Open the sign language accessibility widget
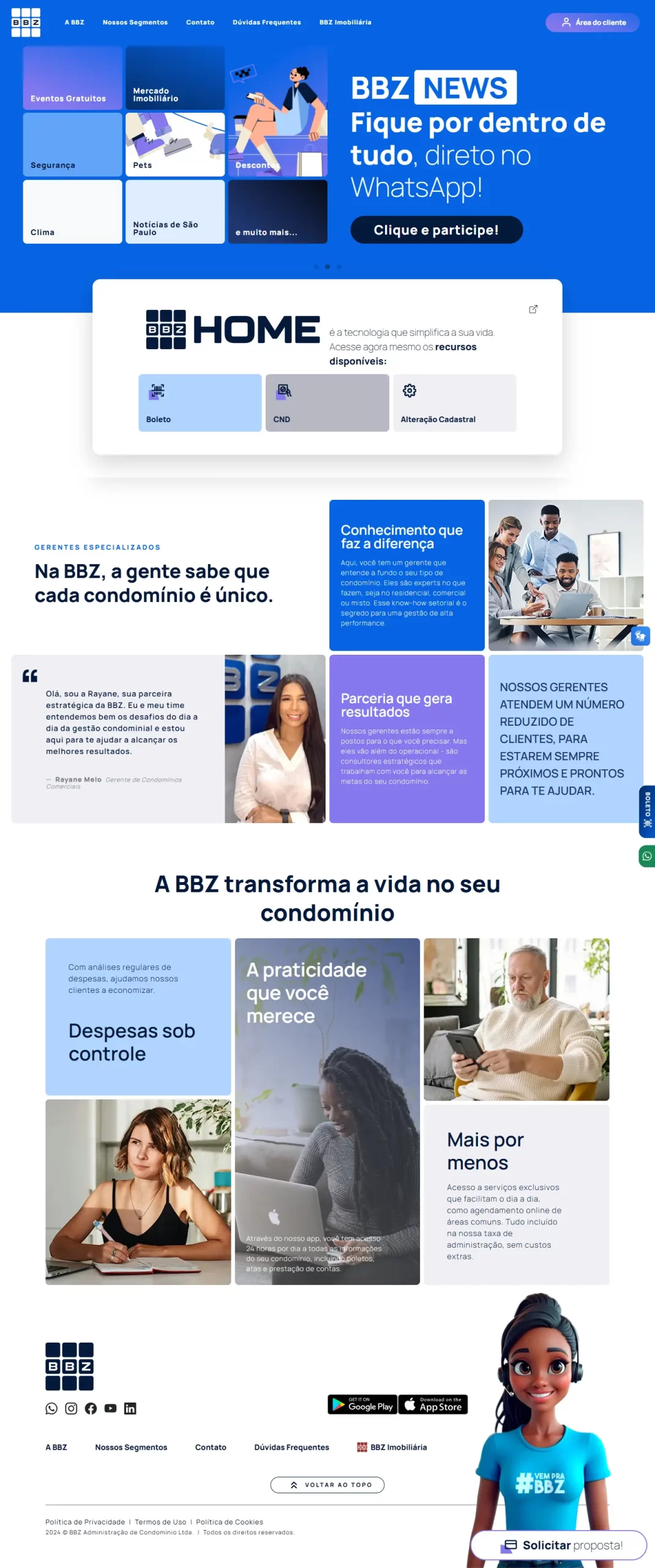 pyautogui.click(x=640, y=636)
